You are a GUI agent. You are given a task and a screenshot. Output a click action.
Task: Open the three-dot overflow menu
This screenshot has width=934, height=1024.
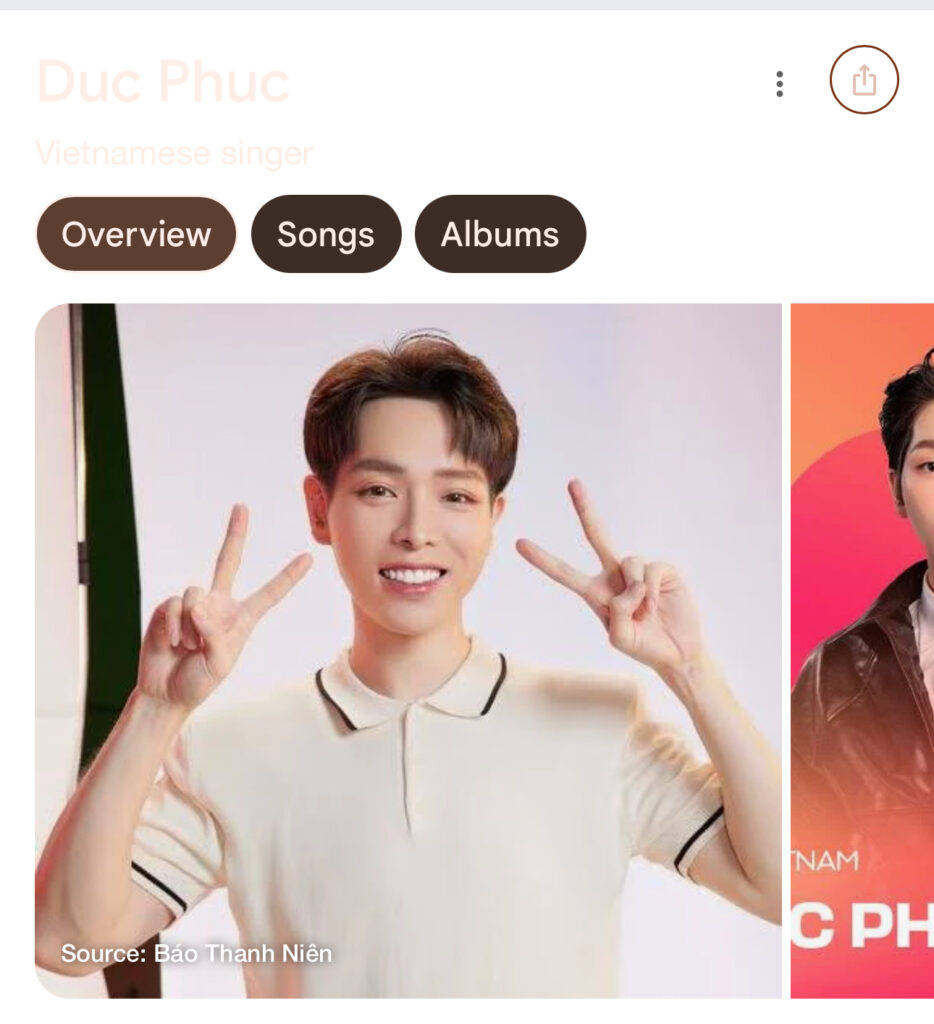point(779,84)
